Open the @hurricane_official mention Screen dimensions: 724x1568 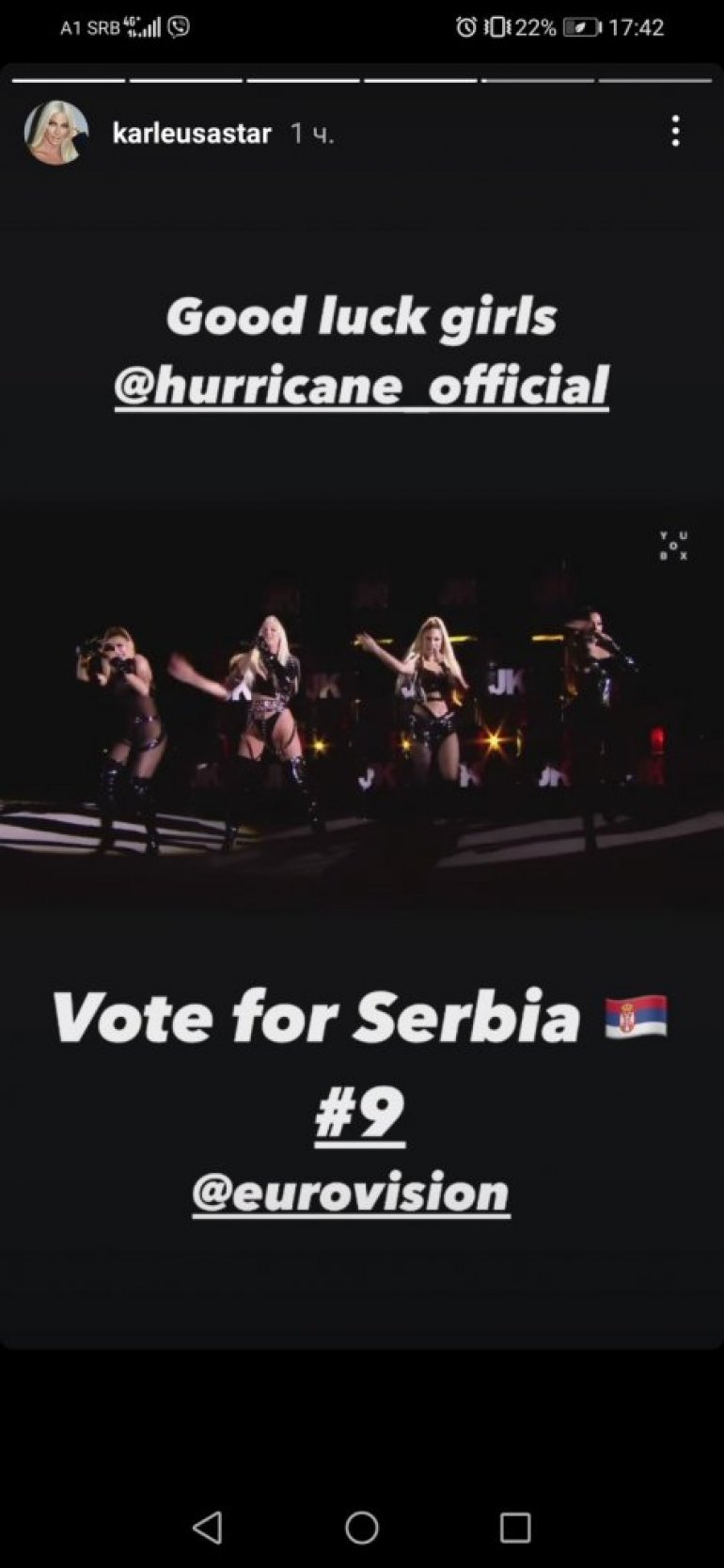(361, 387)
